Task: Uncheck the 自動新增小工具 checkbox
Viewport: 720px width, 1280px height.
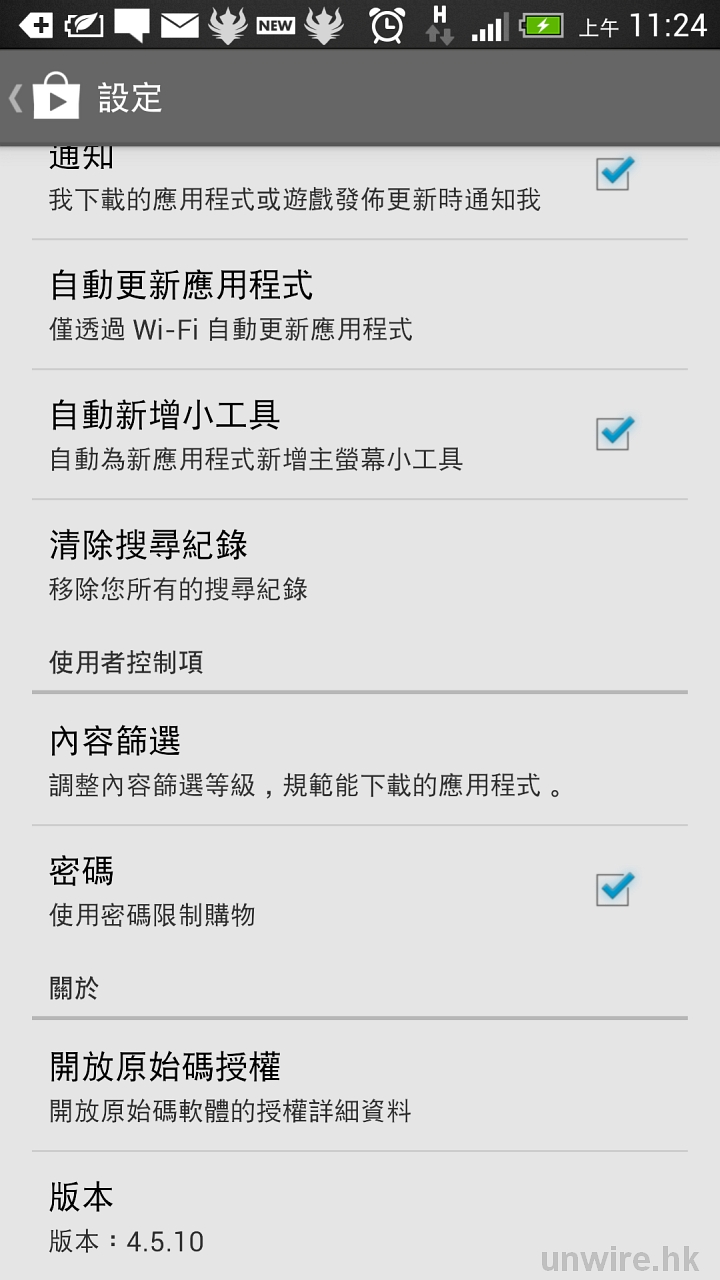Action: 613,434
